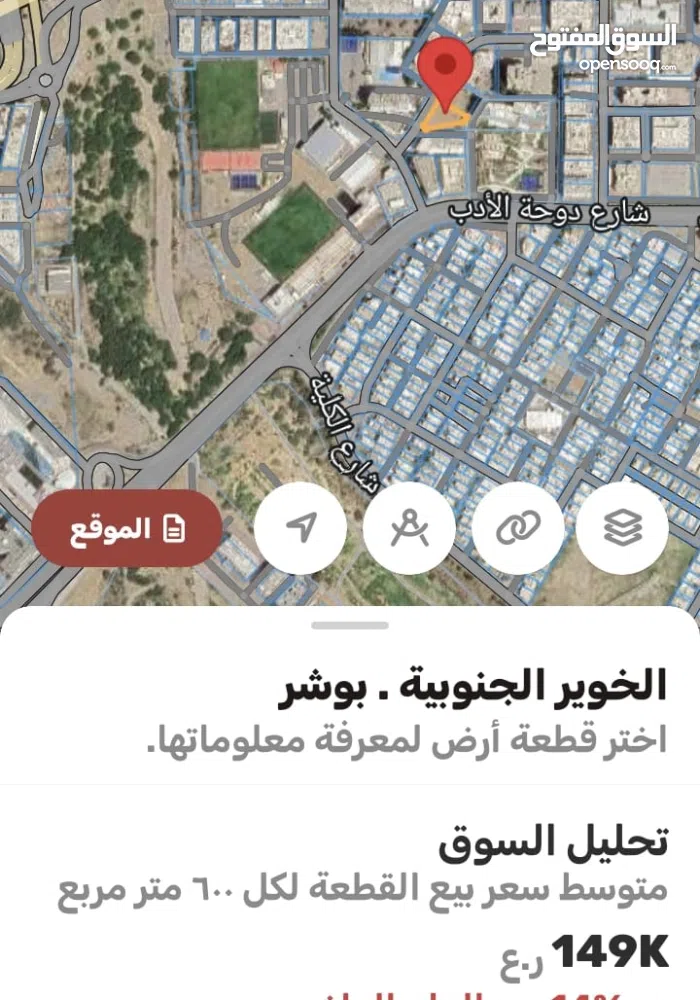
Task: Tap the الموقع location details button
Action: (x=127, y=528)
